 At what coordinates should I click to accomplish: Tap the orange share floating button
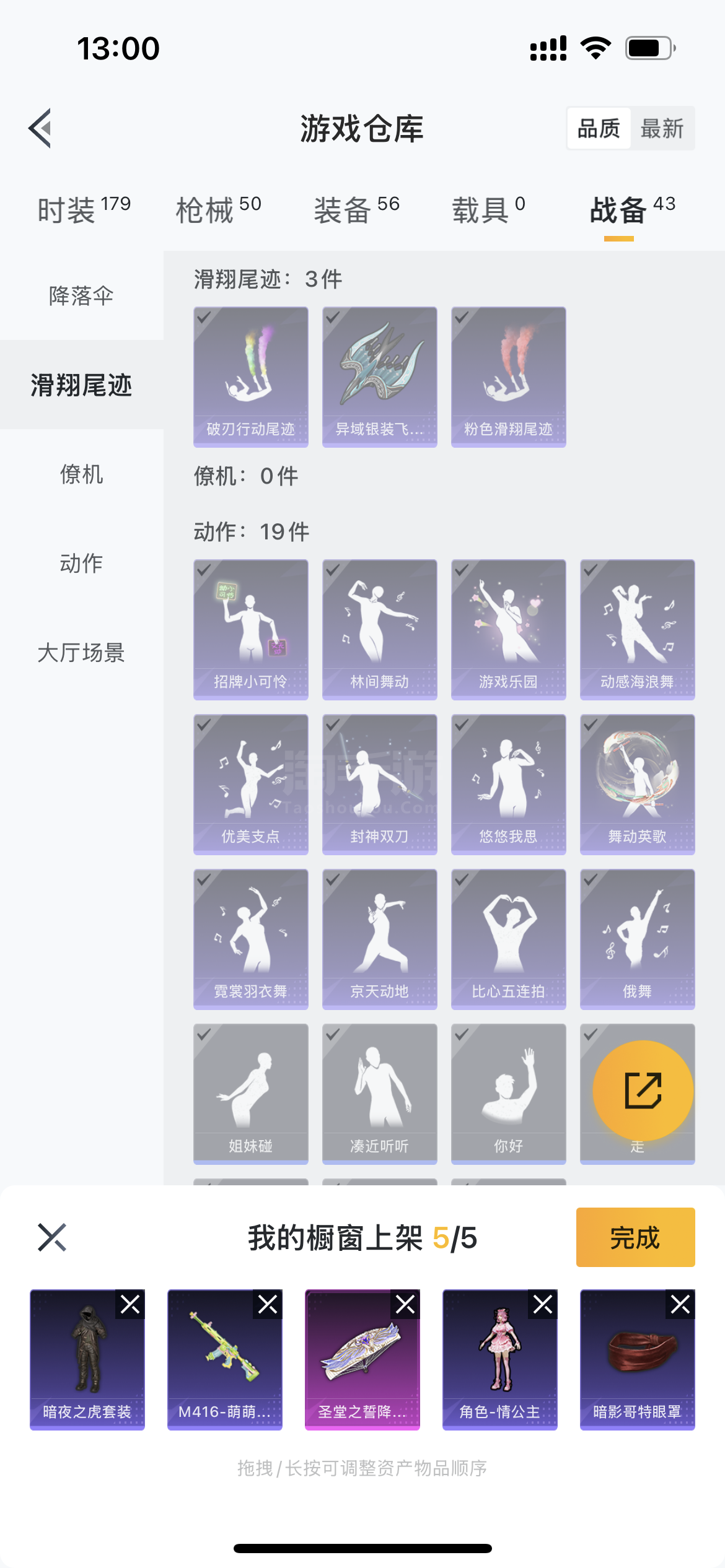[643, 1091]
